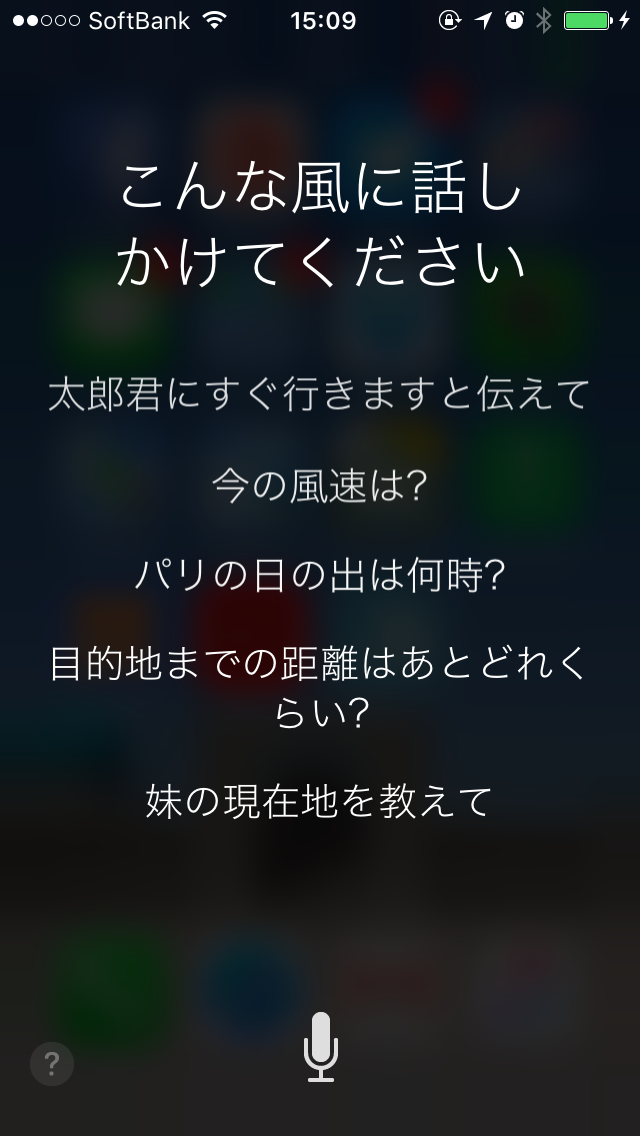Tap the microphone to start speaking

[x=320, y=1046]
